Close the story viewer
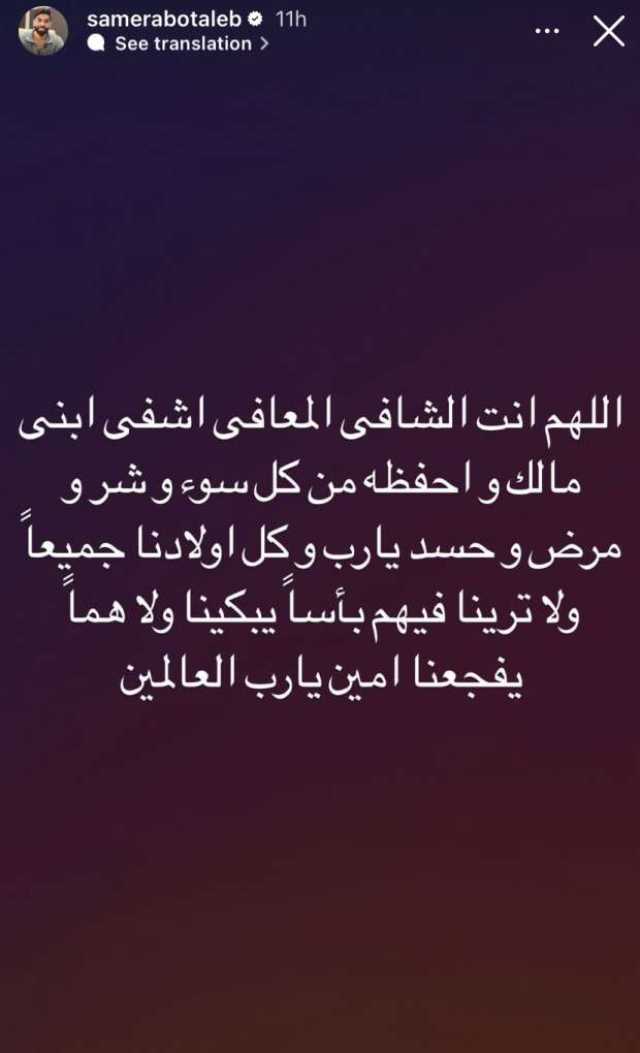The width and height of the screenshot is (640, 1053). tap(608, 31)
